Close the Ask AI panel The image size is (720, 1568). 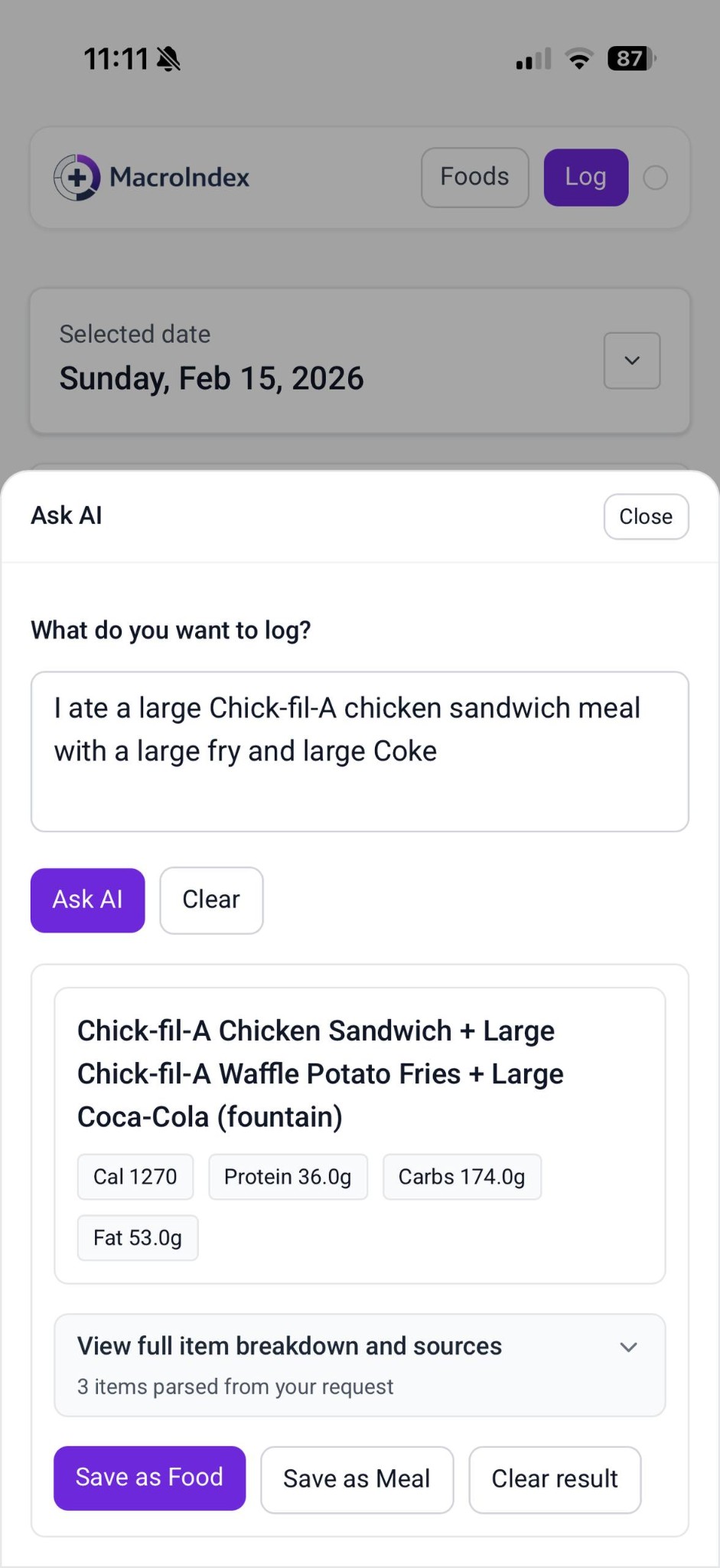pyautogui.click(x=645, y=516)
